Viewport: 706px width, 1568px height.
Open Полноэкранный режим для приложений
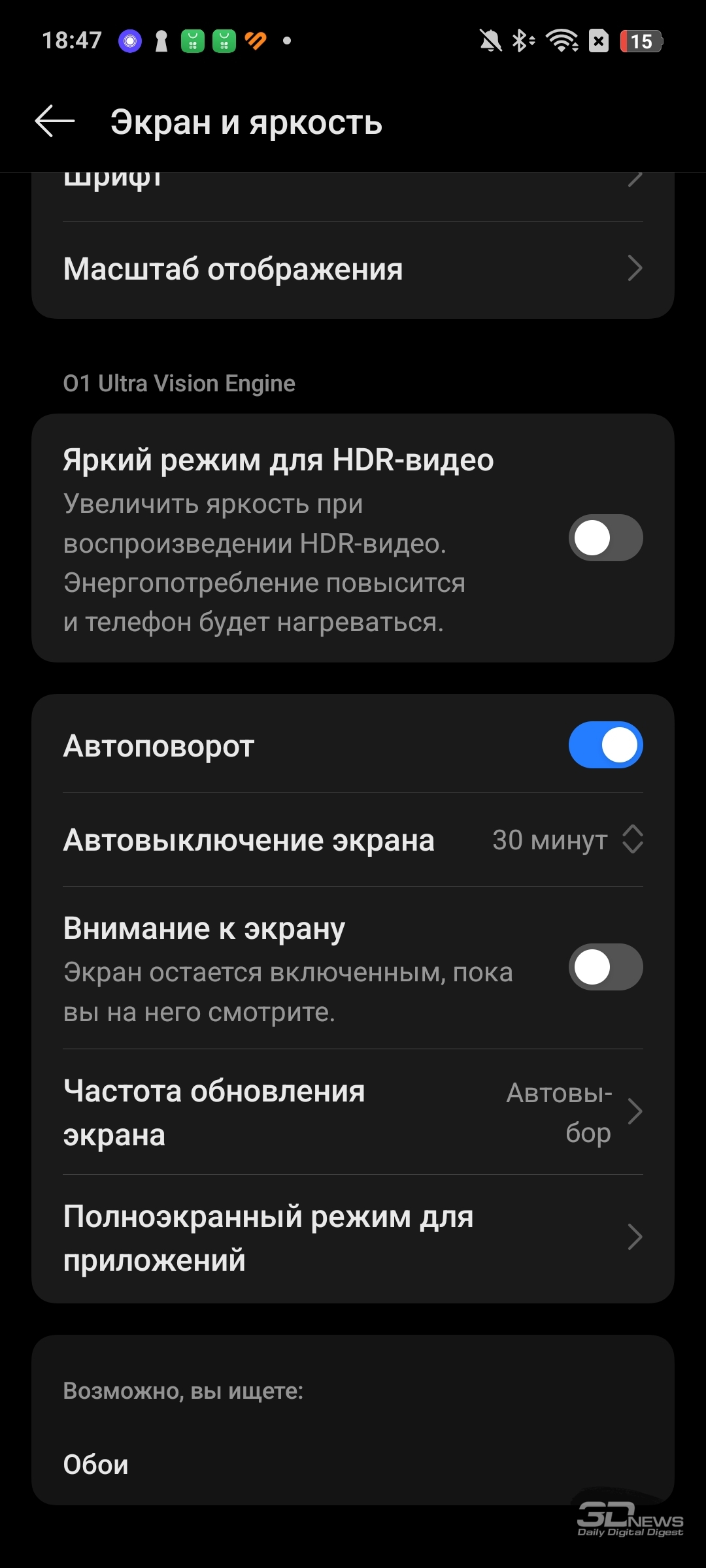tap(353, 1238)
